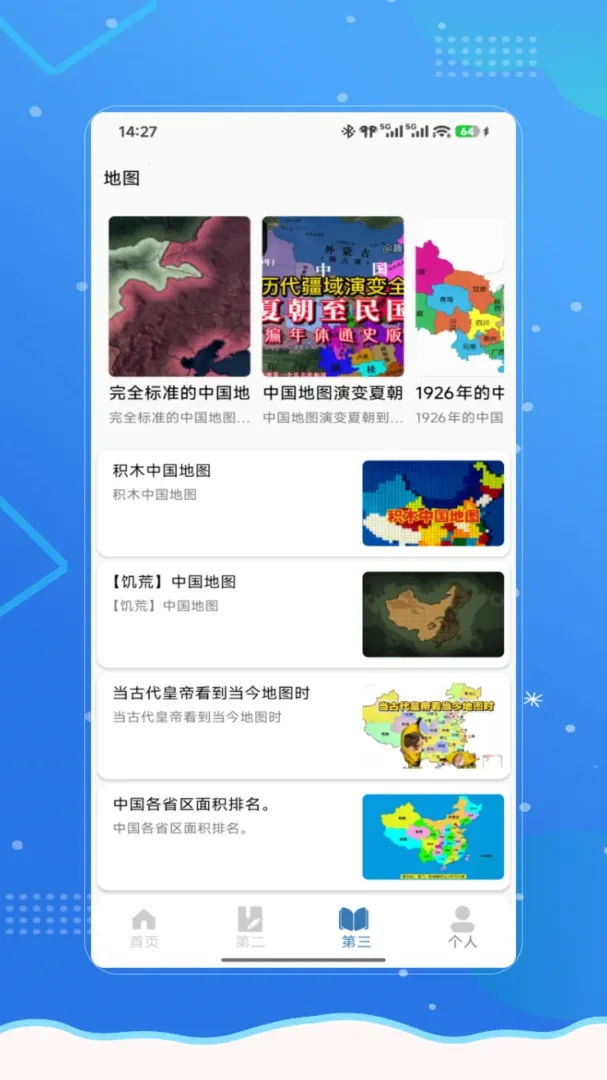Switch to the 第二 tab
This screenshot has width=607, height=1080.
coord(250,928)
